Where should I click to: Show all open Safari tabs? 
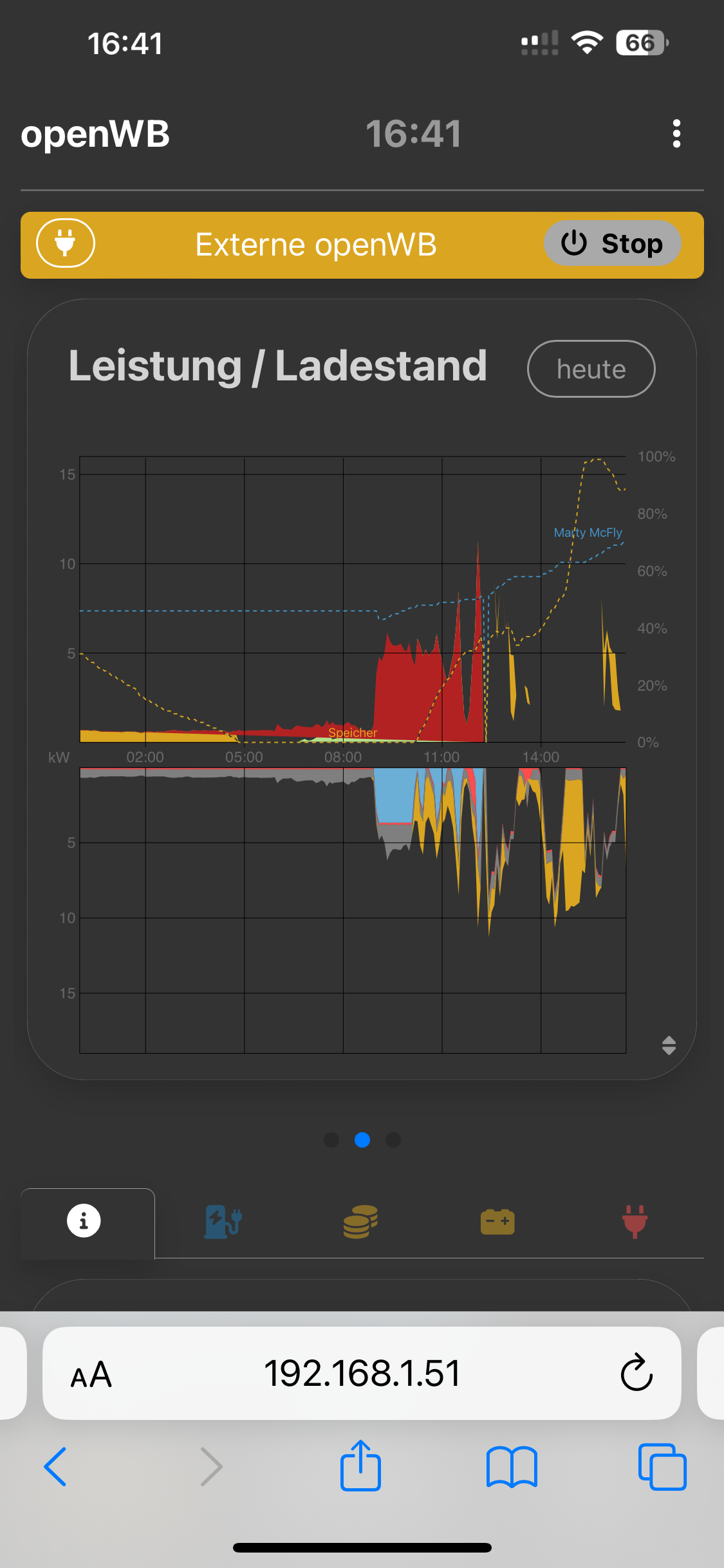coord(662,1467)
